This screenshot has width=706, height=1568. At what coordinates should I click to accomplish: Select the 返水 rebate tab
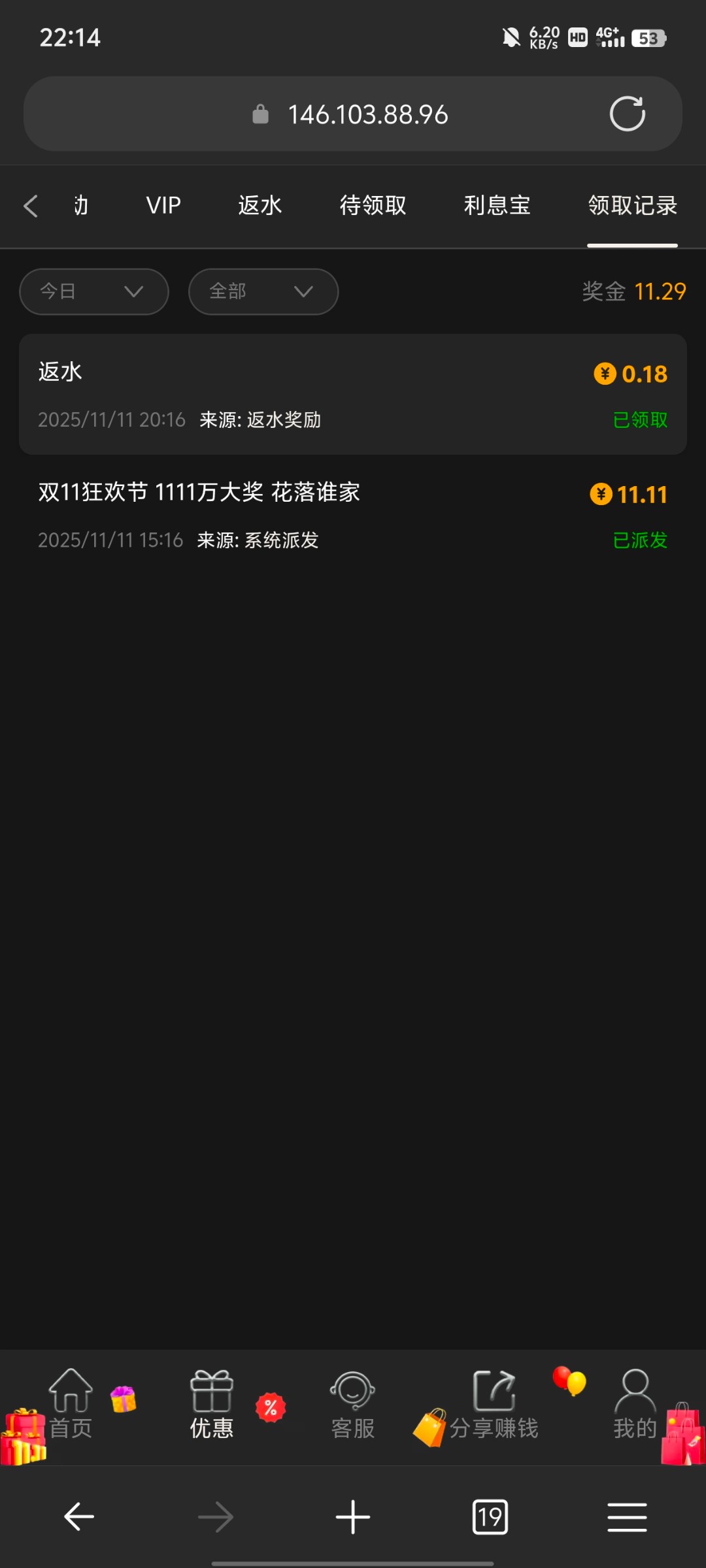tap(259, 205)
